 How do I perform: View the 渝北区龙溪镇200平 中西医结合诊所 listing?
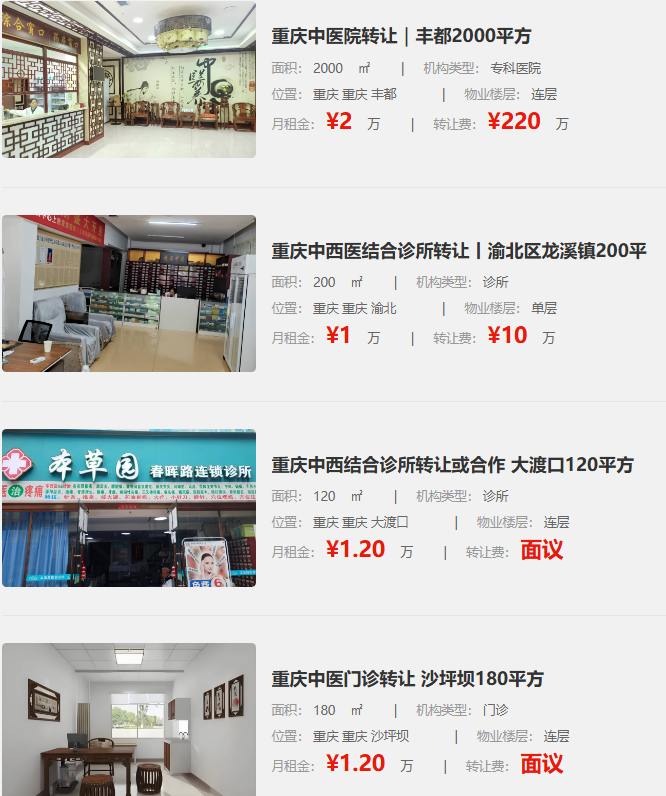click(459, 250)
